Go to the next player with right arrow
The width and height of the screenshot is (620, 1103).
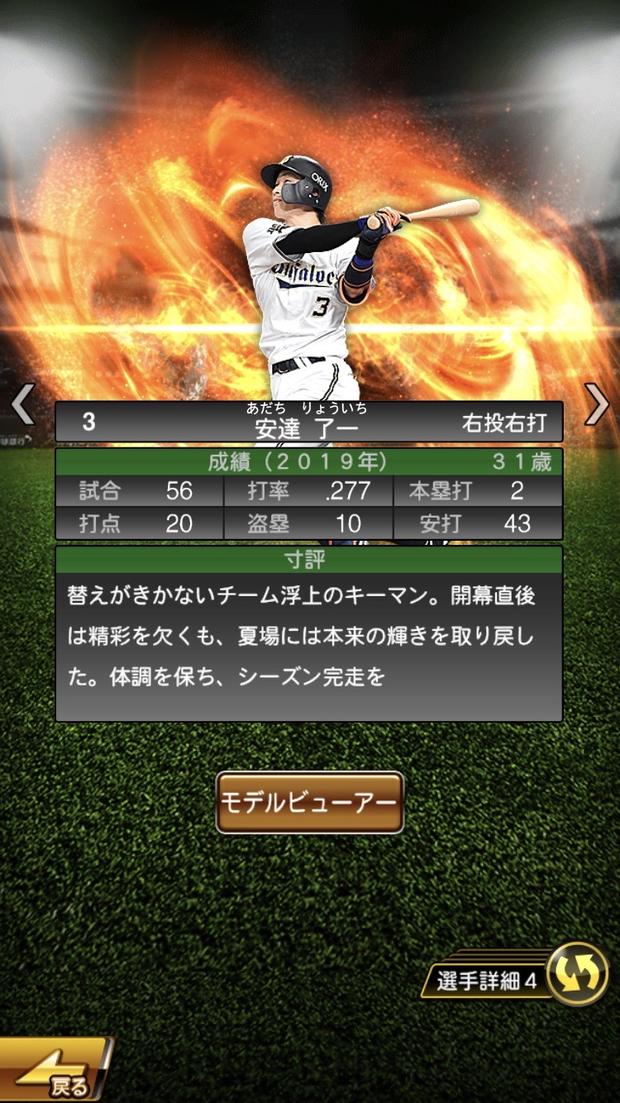click(597, 404)
